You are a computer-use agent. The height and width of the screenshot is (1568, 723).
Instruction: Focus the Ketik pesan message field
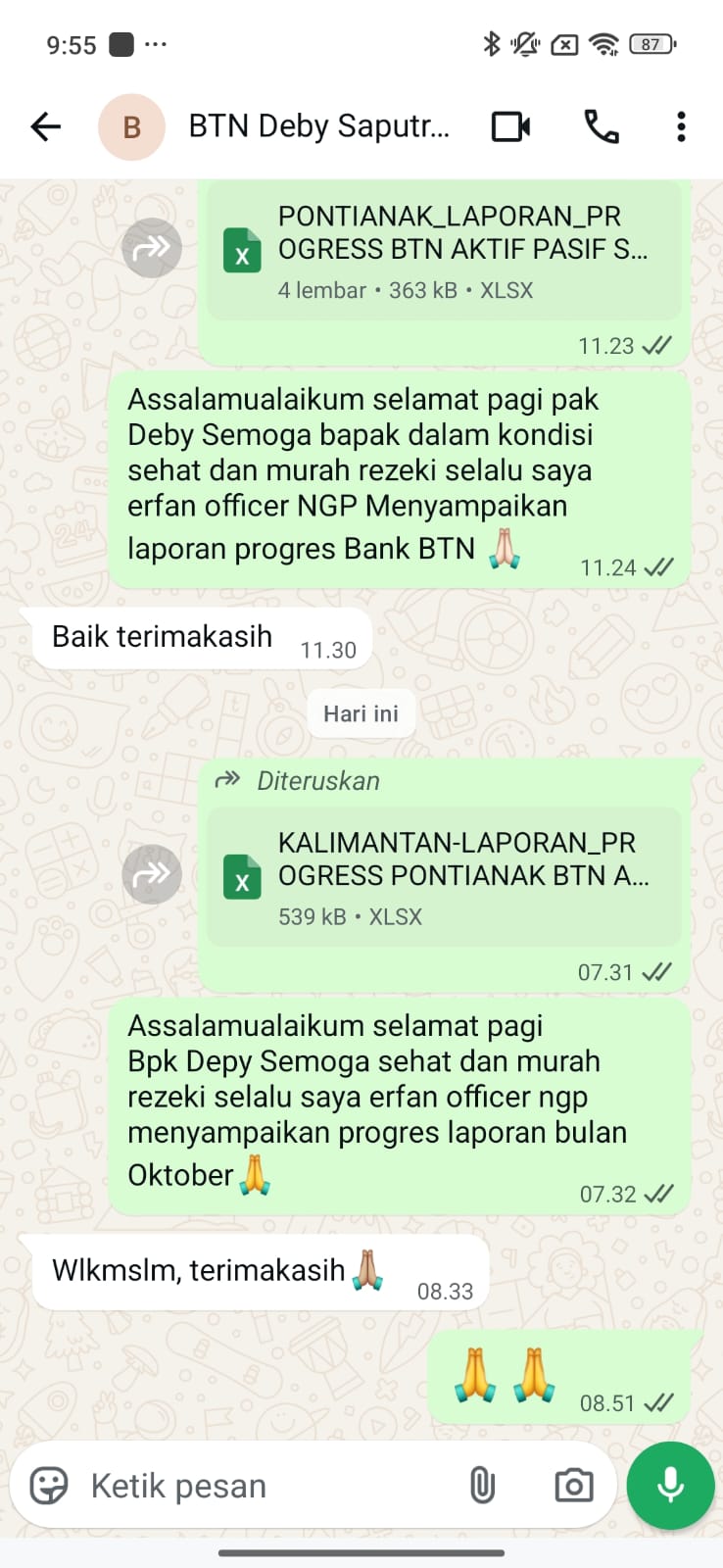click(265, 1486)
